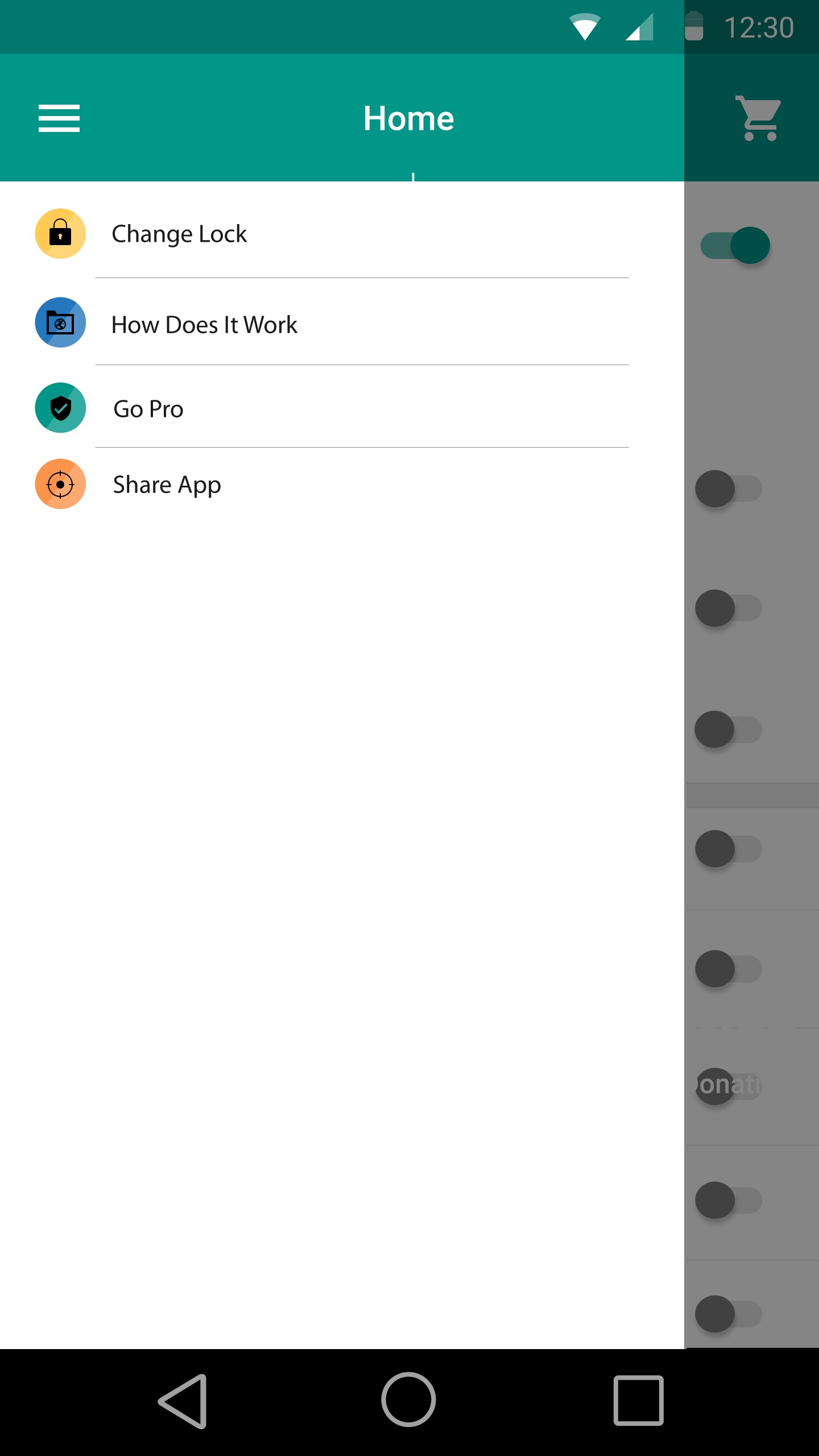Viewport: 819px width, 1456px height.
Task: Tap the system home button
Action: (x=408, y=1400)
